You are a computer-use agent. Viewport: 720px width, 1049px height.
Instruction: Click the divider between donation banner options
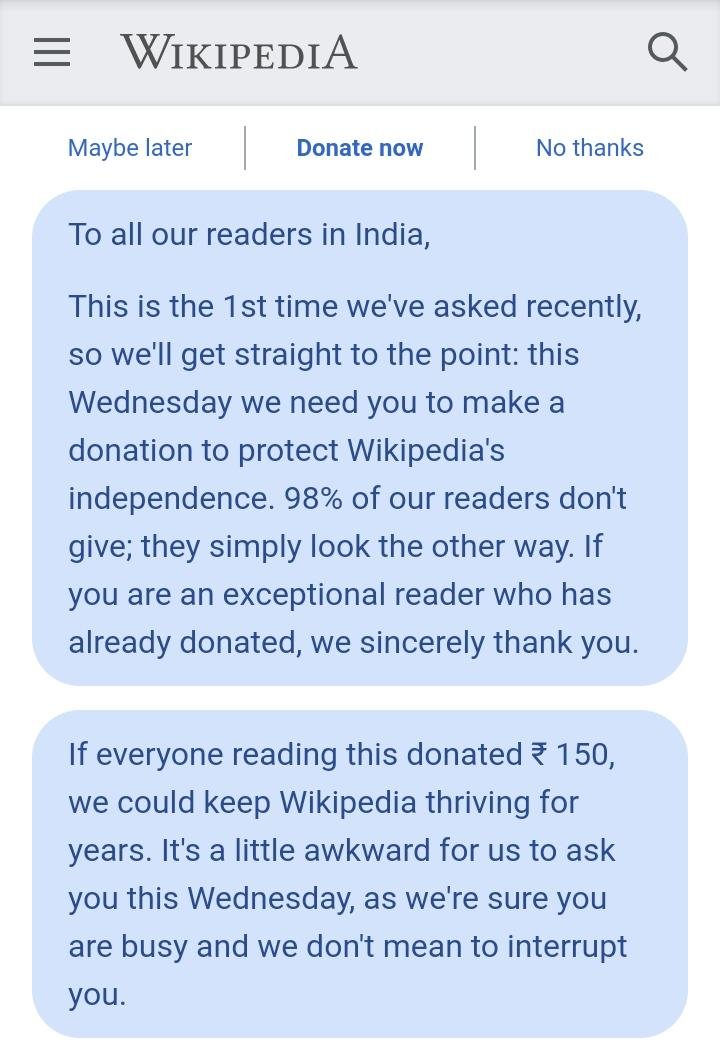tap(243, 147)
